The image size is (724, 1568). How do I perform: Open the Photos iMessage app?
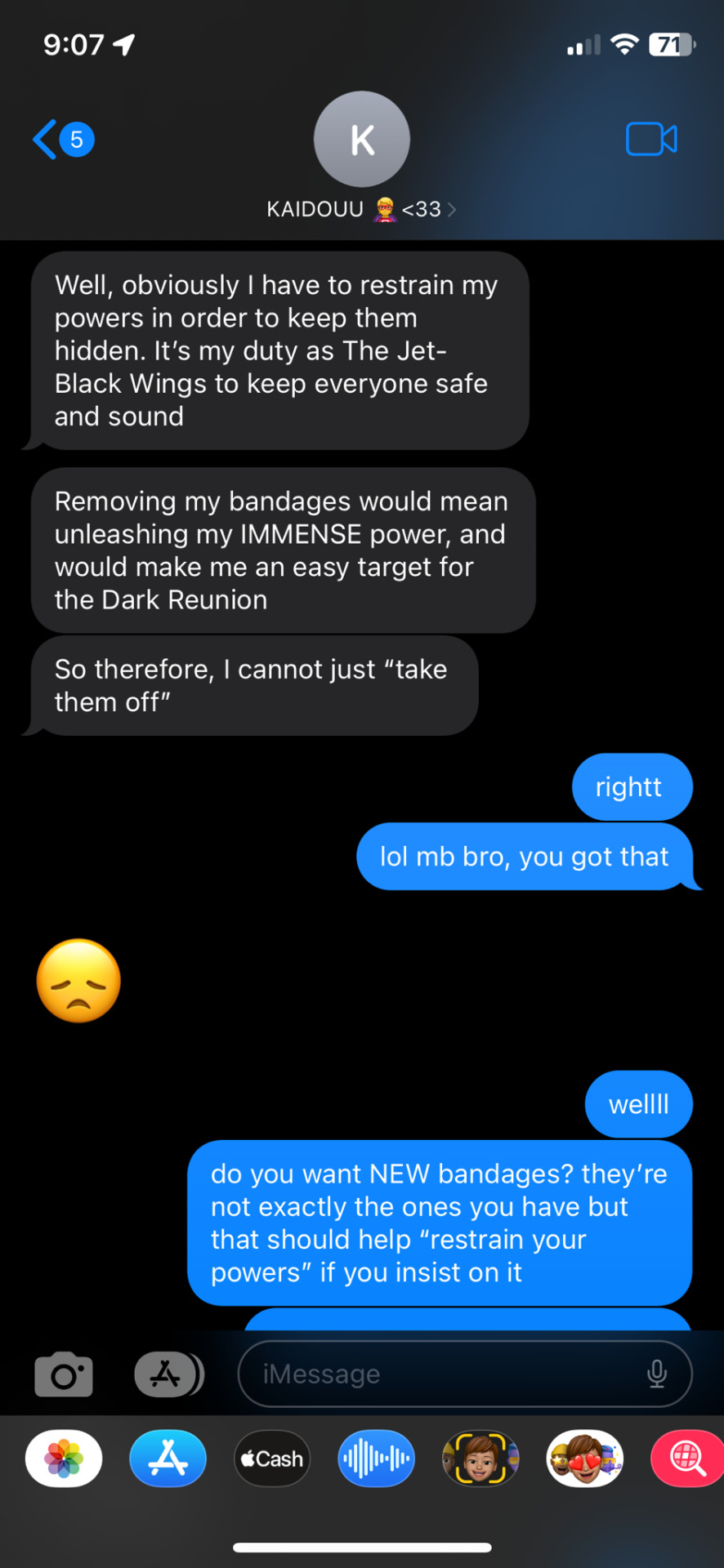(64, 1459)
